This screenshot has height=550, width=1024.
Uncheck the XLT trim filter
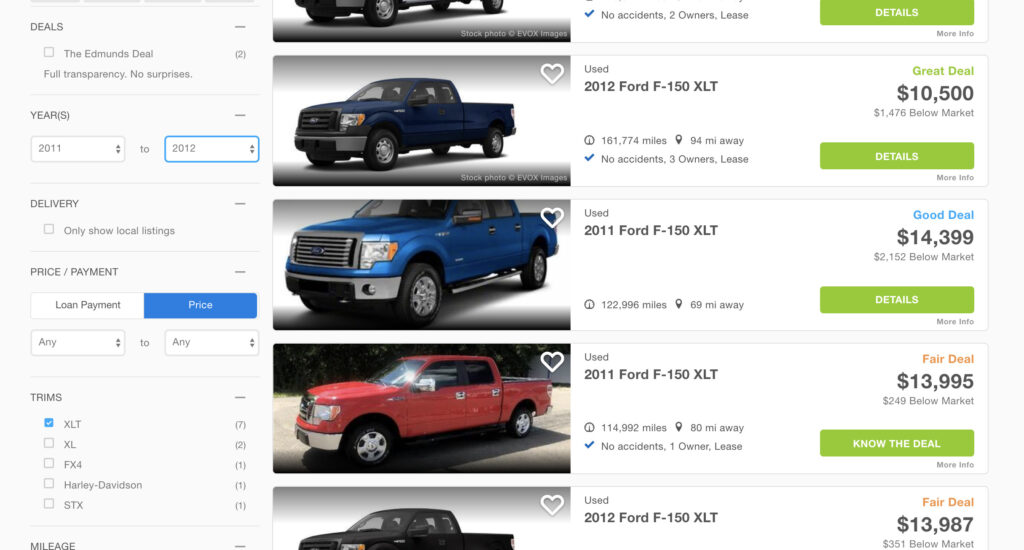point(49,424)
